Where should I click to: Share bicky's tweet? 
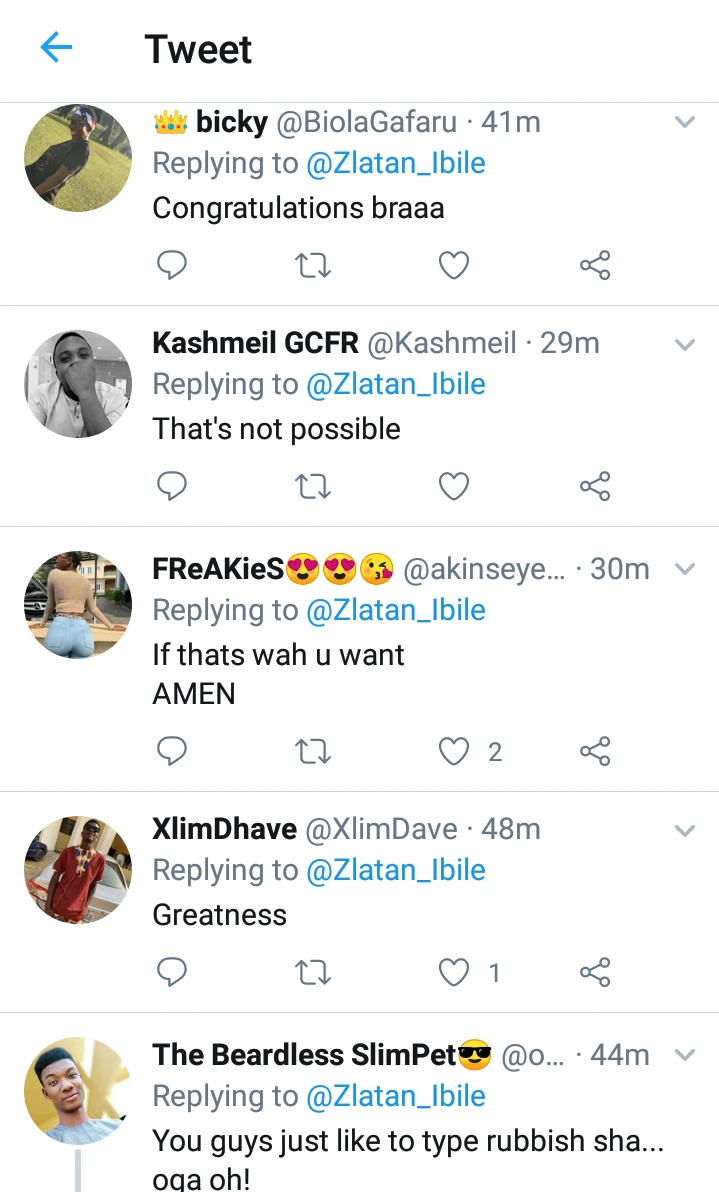click(595, 265)
